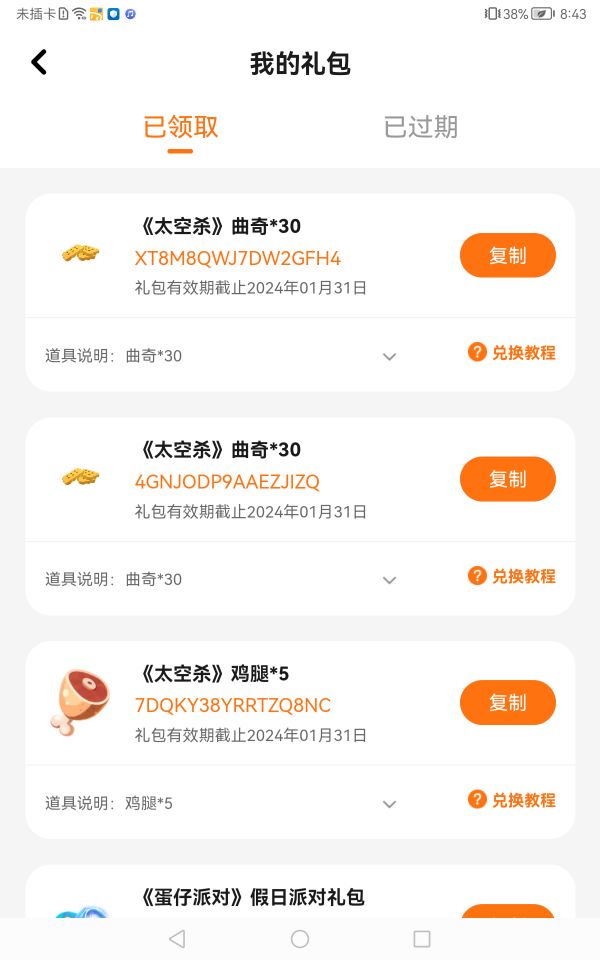Expand 道具说明 under code 4GNJODP9AAEZJIZQ
This screenshot has width=600, height=960.
[390, 580]
